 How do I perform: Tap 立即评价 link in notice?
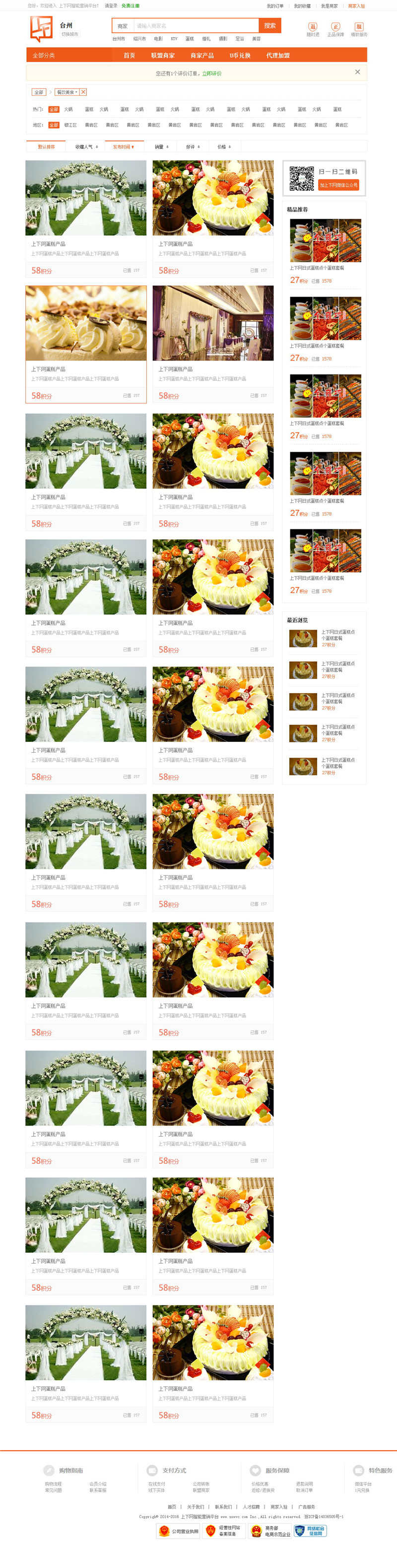(211, 73)
